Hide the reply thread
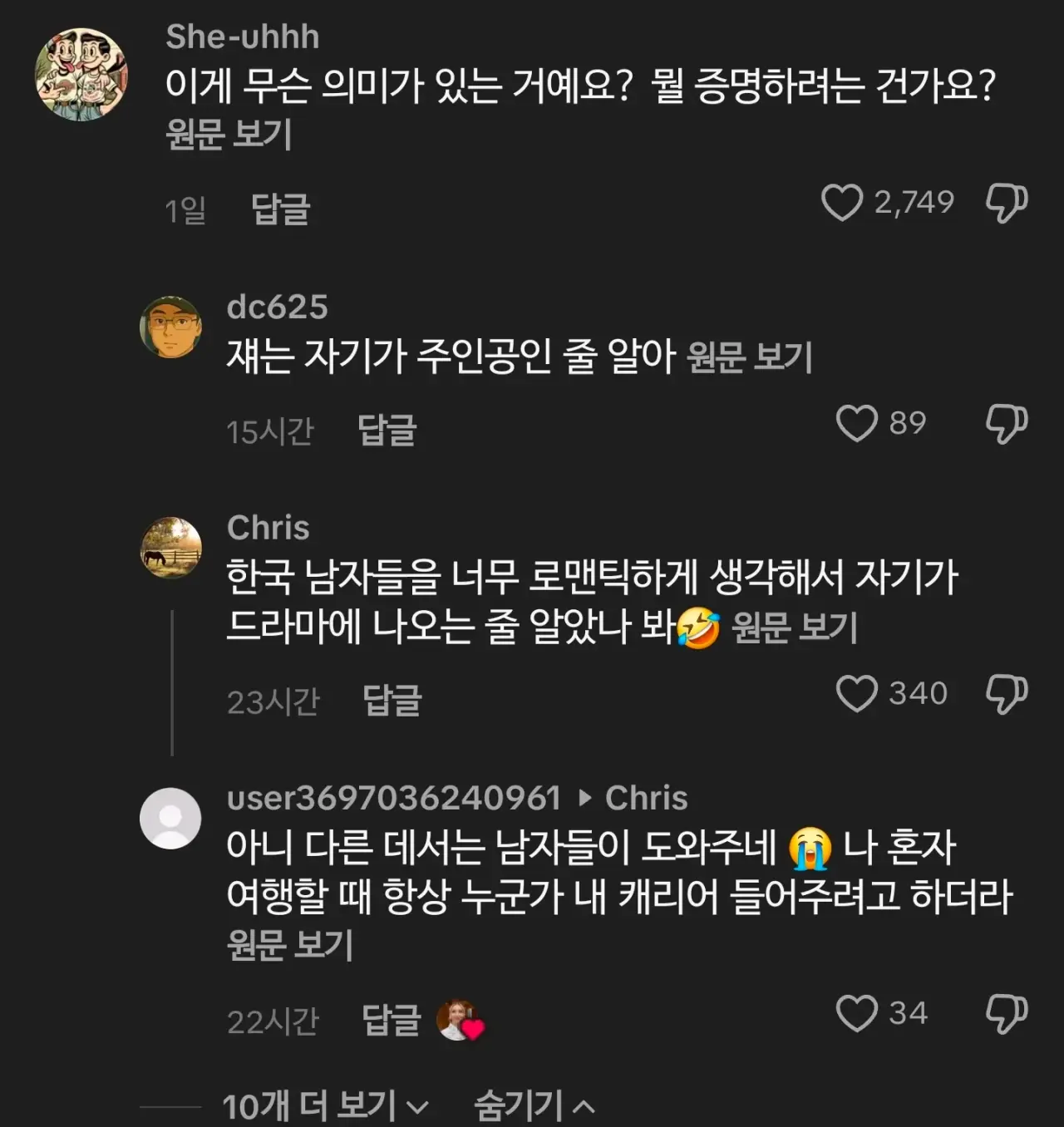This screenshot has width=1064, height=1127. tap(534, 1106)
